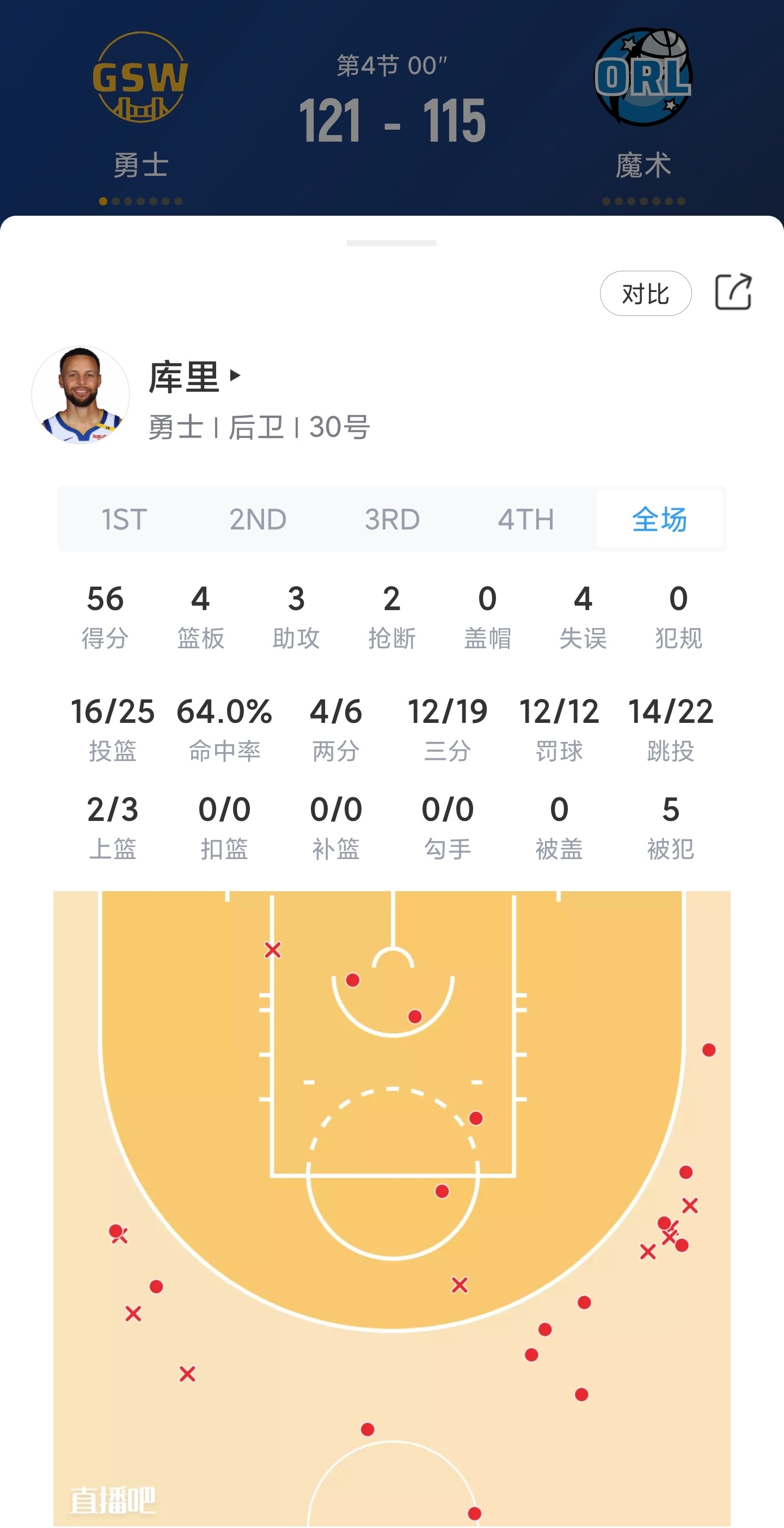Tap the 对比 compare button
This screenshot has height=1528, width=784.
point(645,294)
